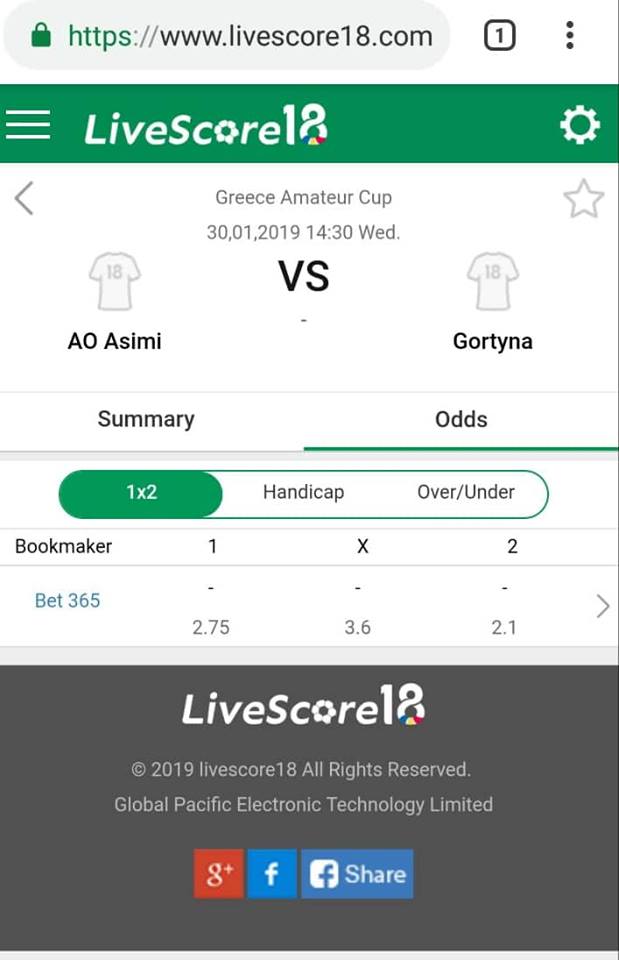The width and height of the screenshot is (619, 960).
Task: Open the settings gear
Action: tap(579, 126)
